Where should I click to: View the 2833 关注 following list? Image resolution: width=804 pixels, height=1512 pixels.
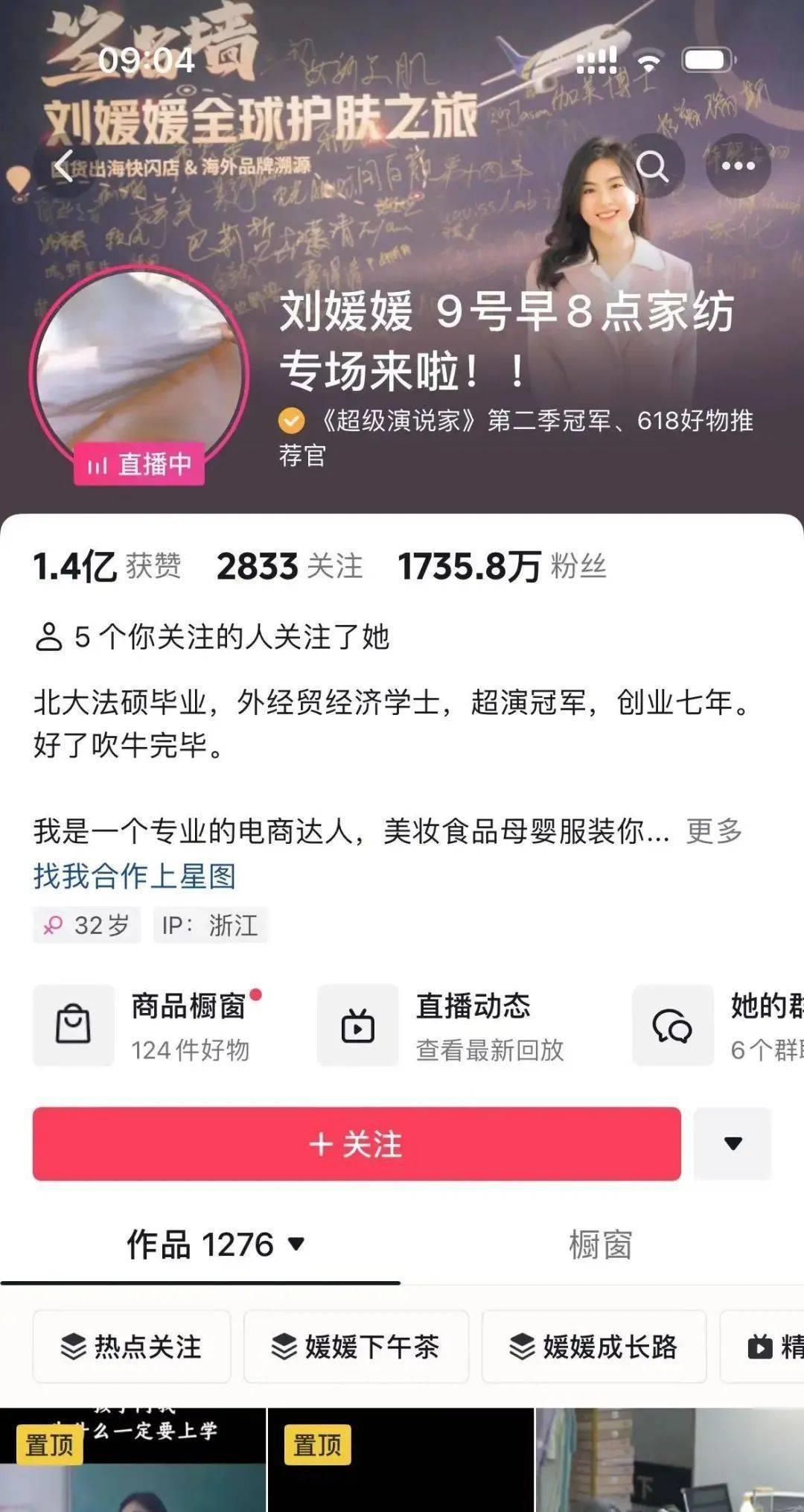290,566
